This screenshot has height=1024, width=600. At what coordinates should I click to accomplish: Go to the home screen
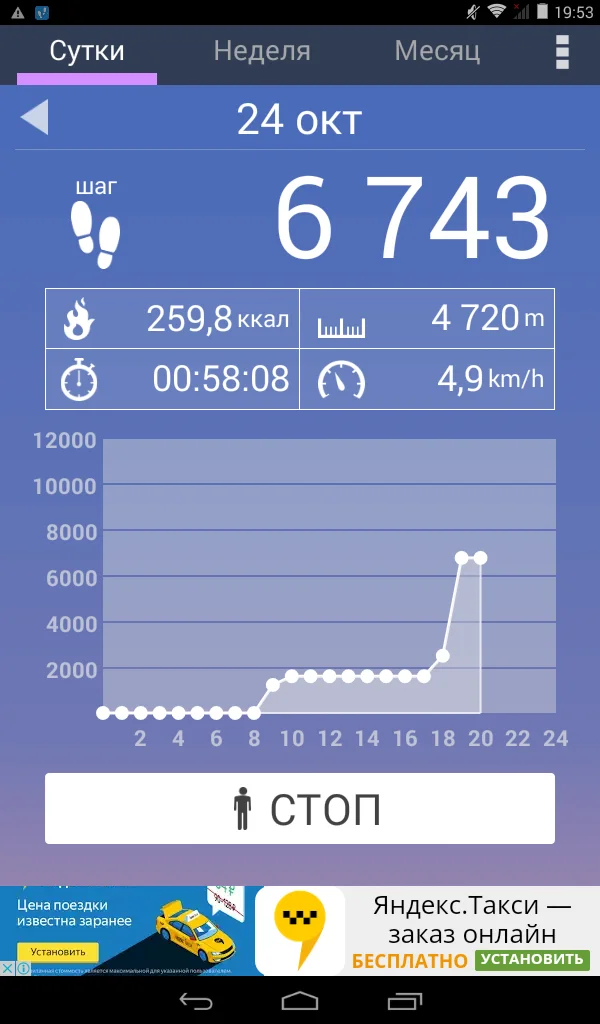coord(300,1000)
